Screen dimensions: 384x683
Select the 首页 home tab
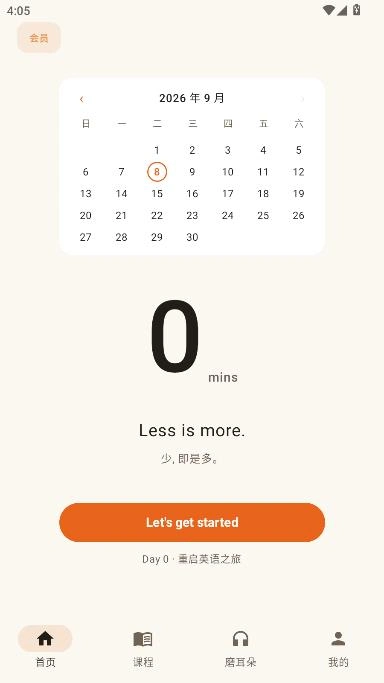pyautogui.click(x=45, y=649)
